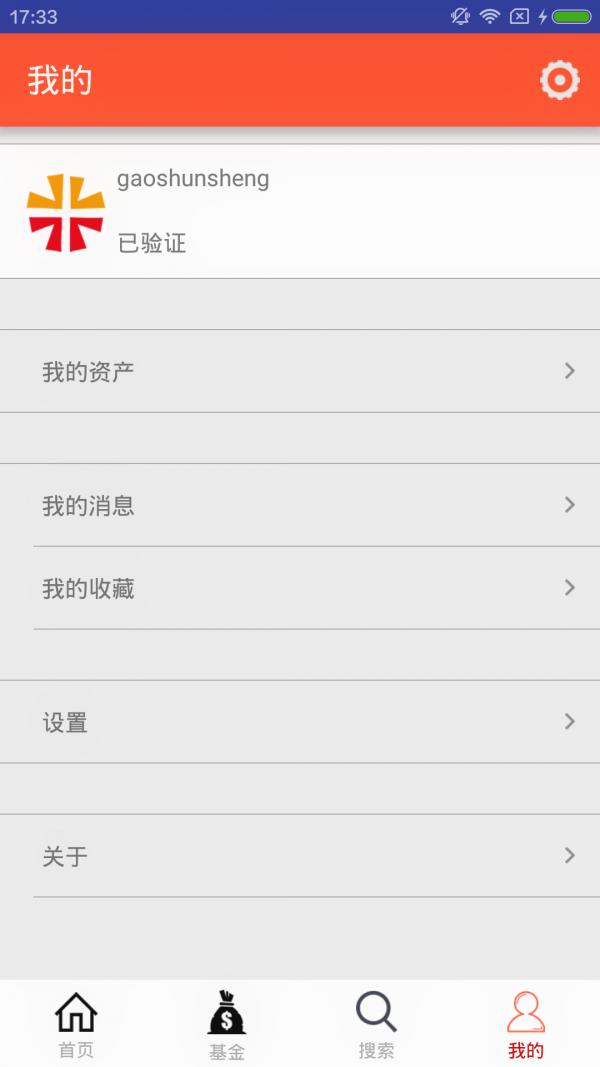Open the 关于 about page
Image resolution: width=600 pixels, height=1067 pixels.
coord(300,855)
